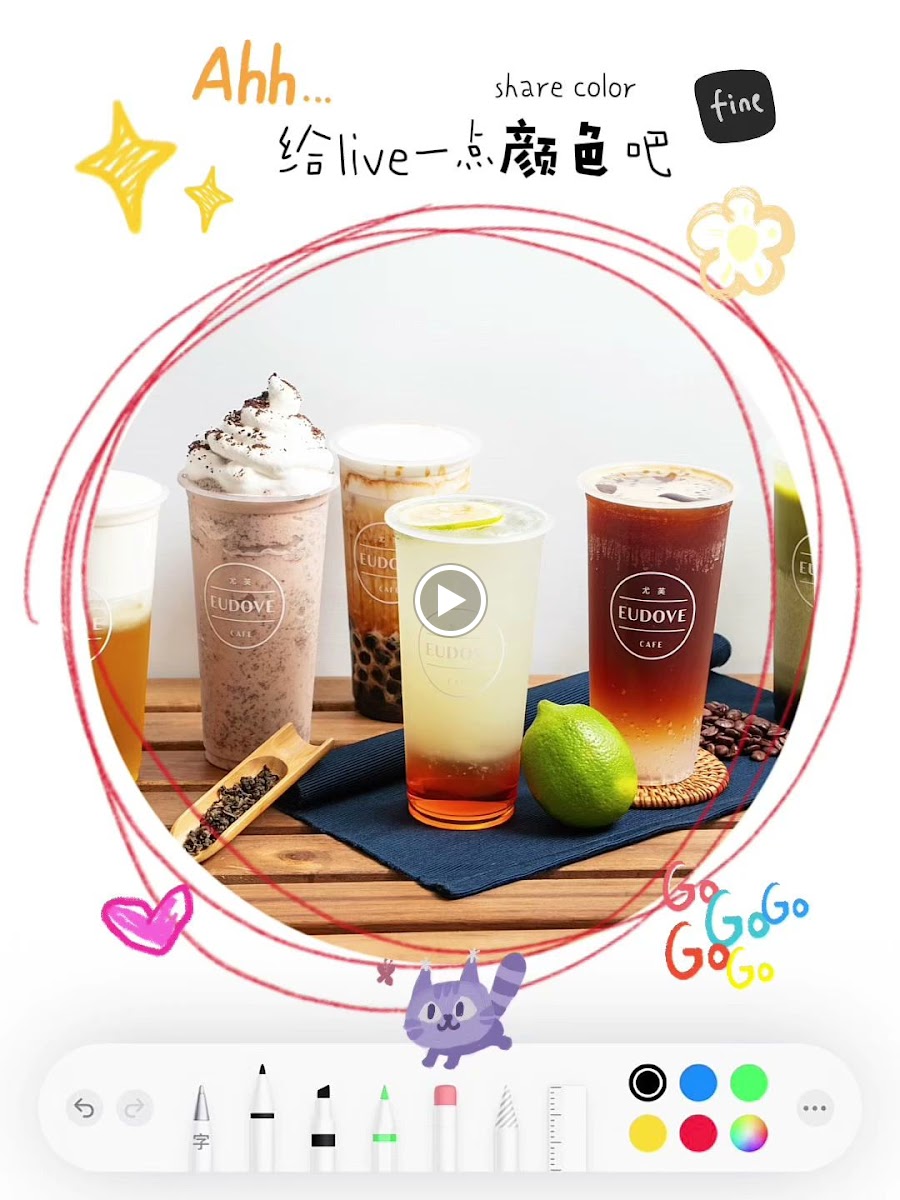Viewport: 900px width, 1200px height.
Task: Play the video in the center
Action: coord(450,601)
